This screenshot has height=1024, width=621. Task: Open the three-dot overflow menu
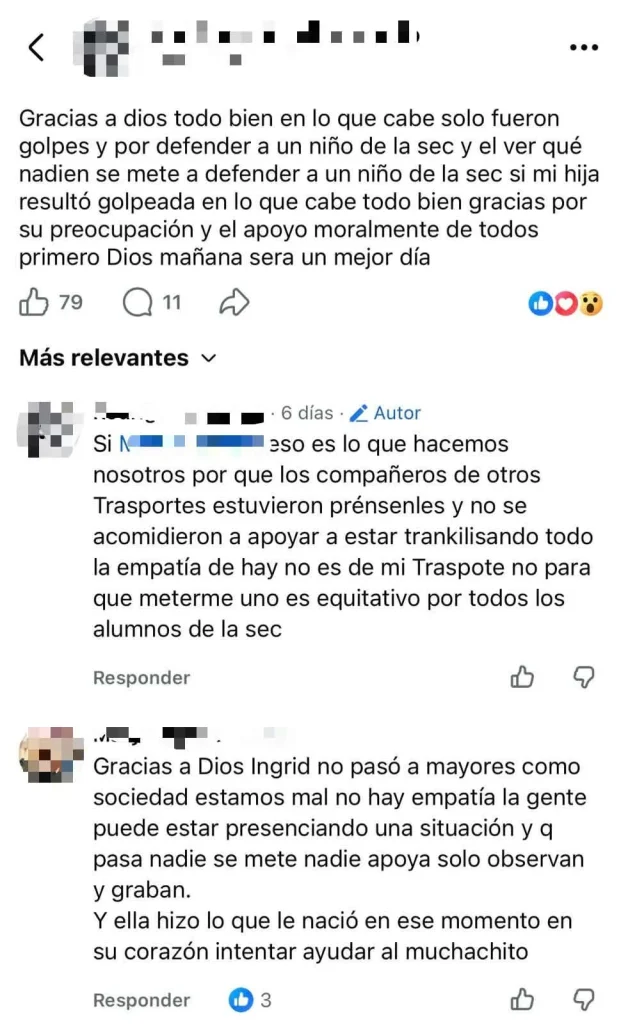pyautogui.click(x=583, y=48)
